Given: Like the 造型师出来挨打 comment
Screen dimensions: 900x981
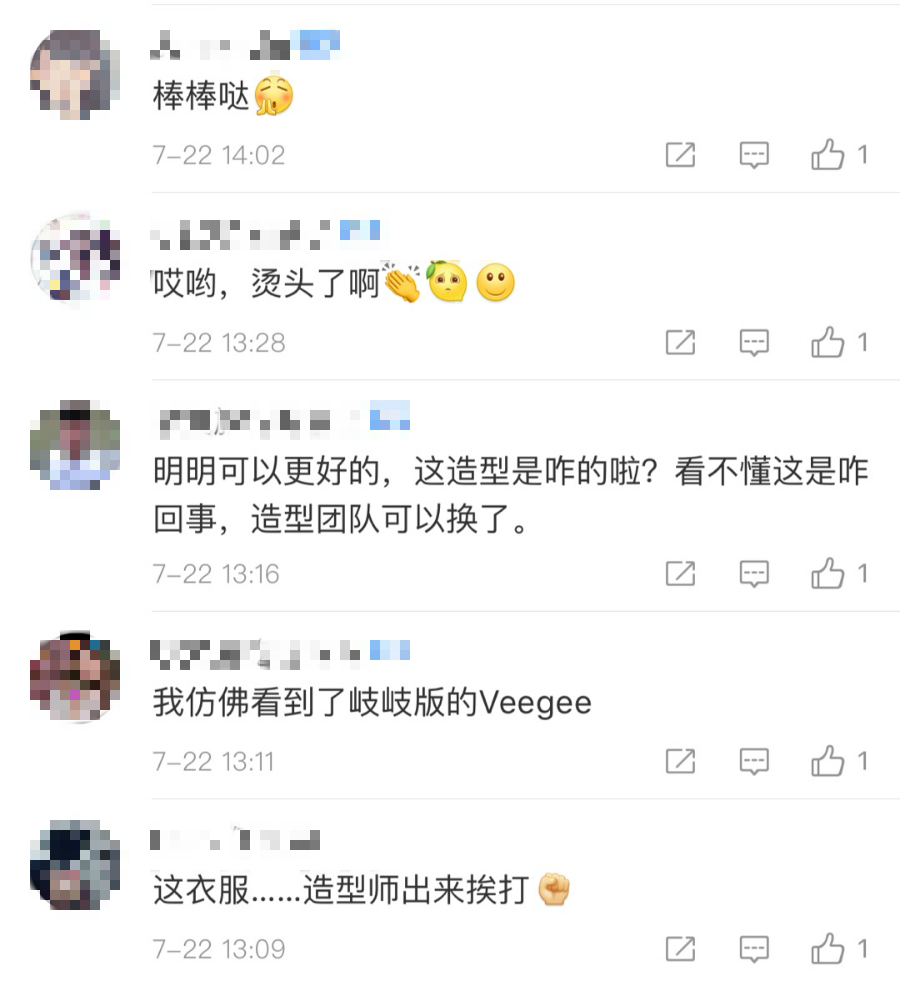Looking at the screenshot, I should (828, 948).
